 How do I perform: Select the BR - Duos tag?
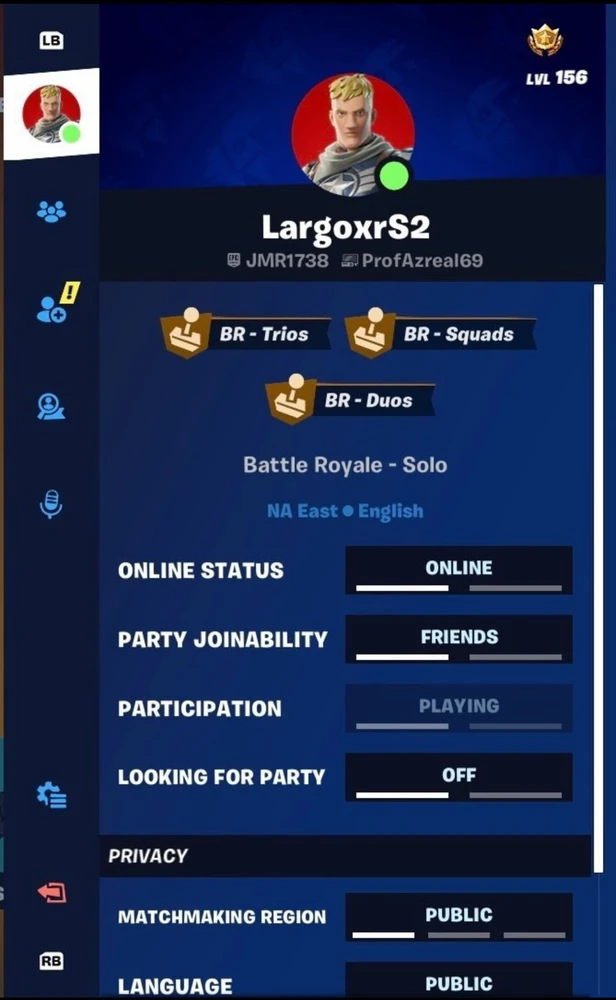pos(351,400)
